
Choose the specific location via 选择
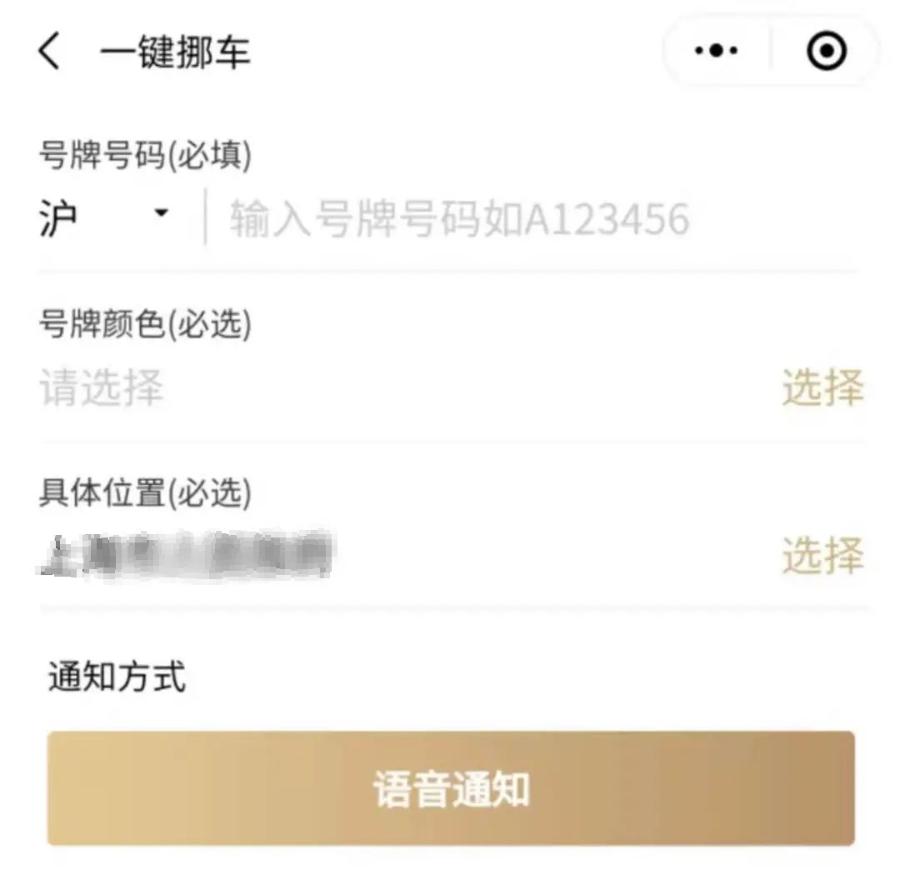[x=823, y=555]
